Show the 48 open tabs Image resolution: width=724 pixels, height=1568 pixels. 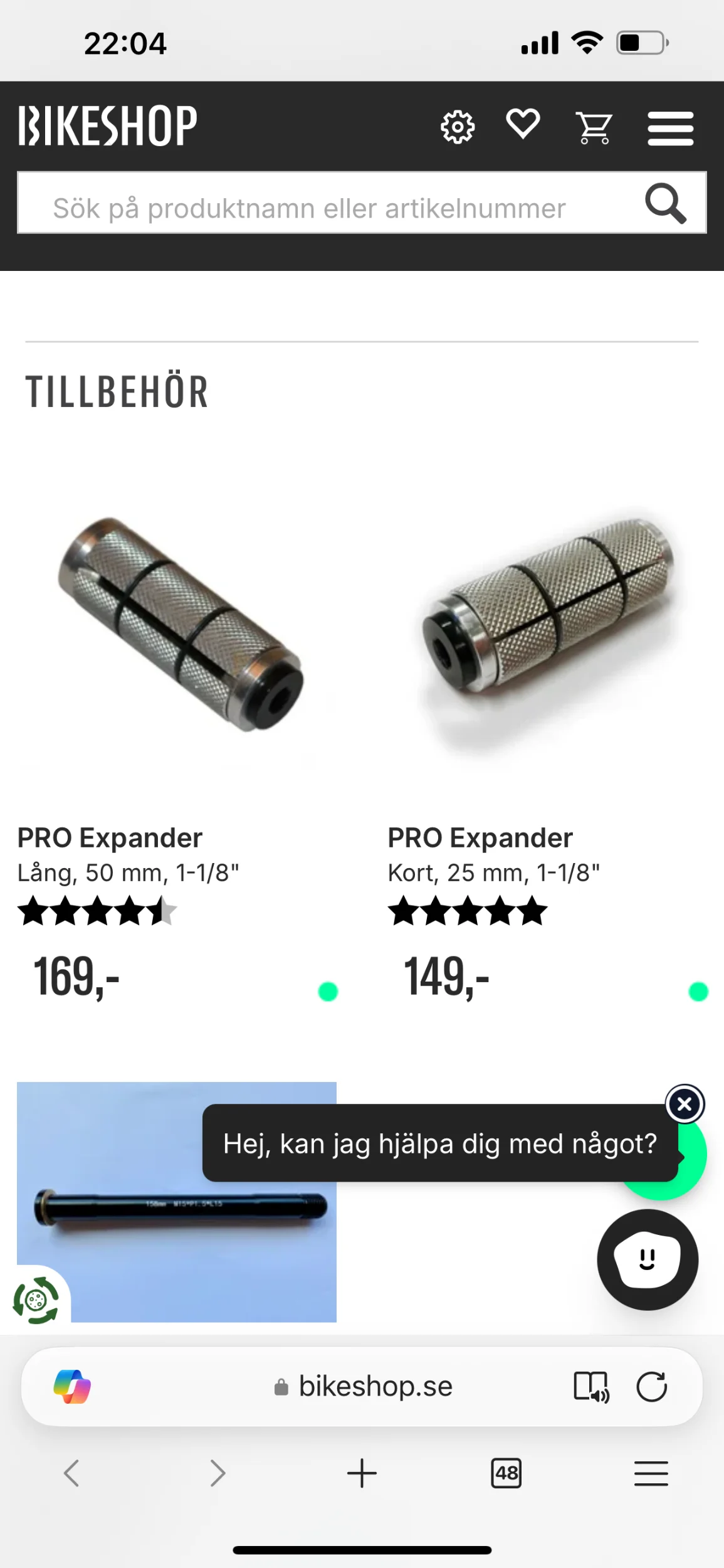(506, 1473)
